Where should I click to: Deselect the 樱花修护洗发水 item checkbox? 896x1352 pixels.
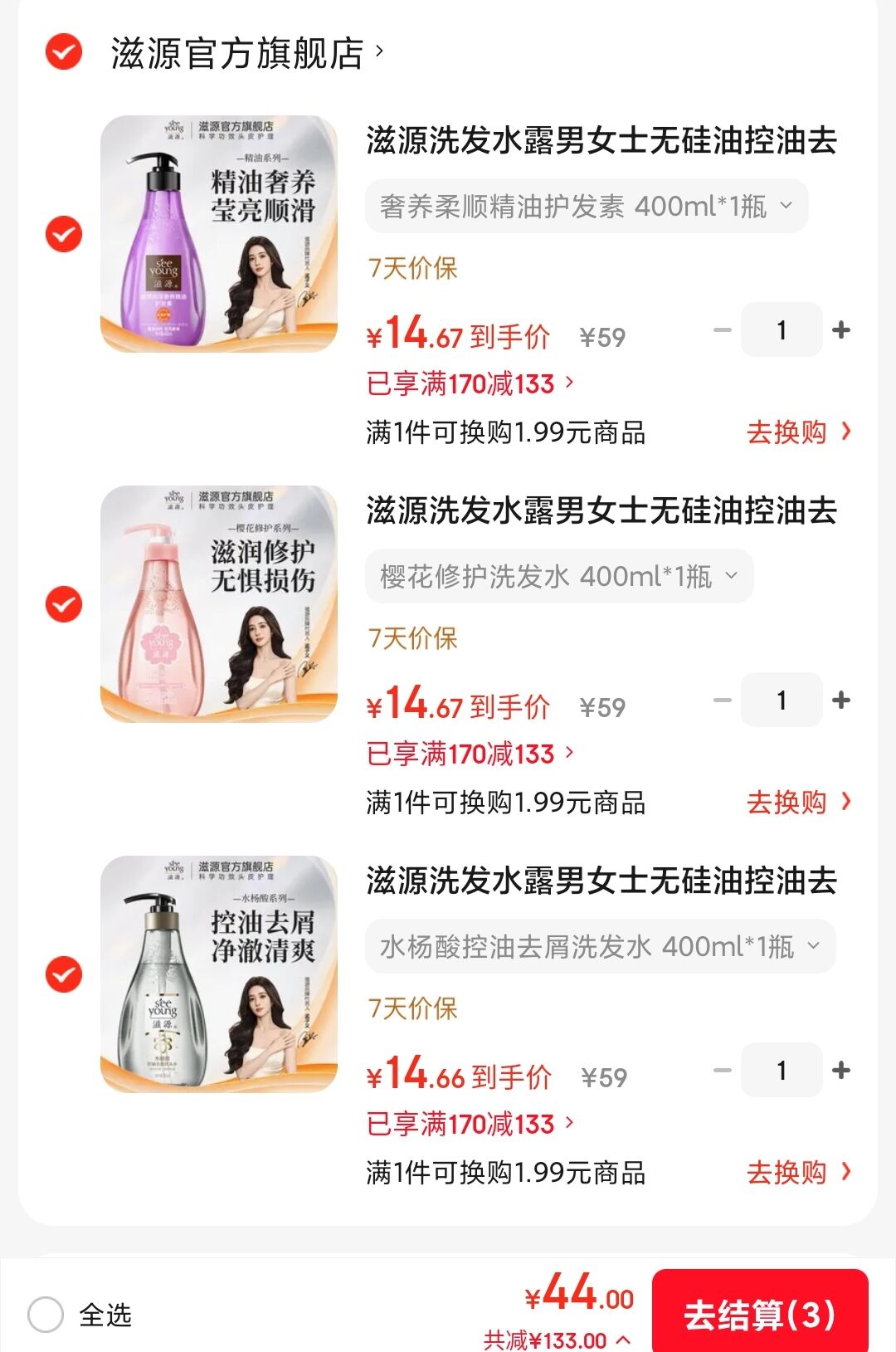64,604
